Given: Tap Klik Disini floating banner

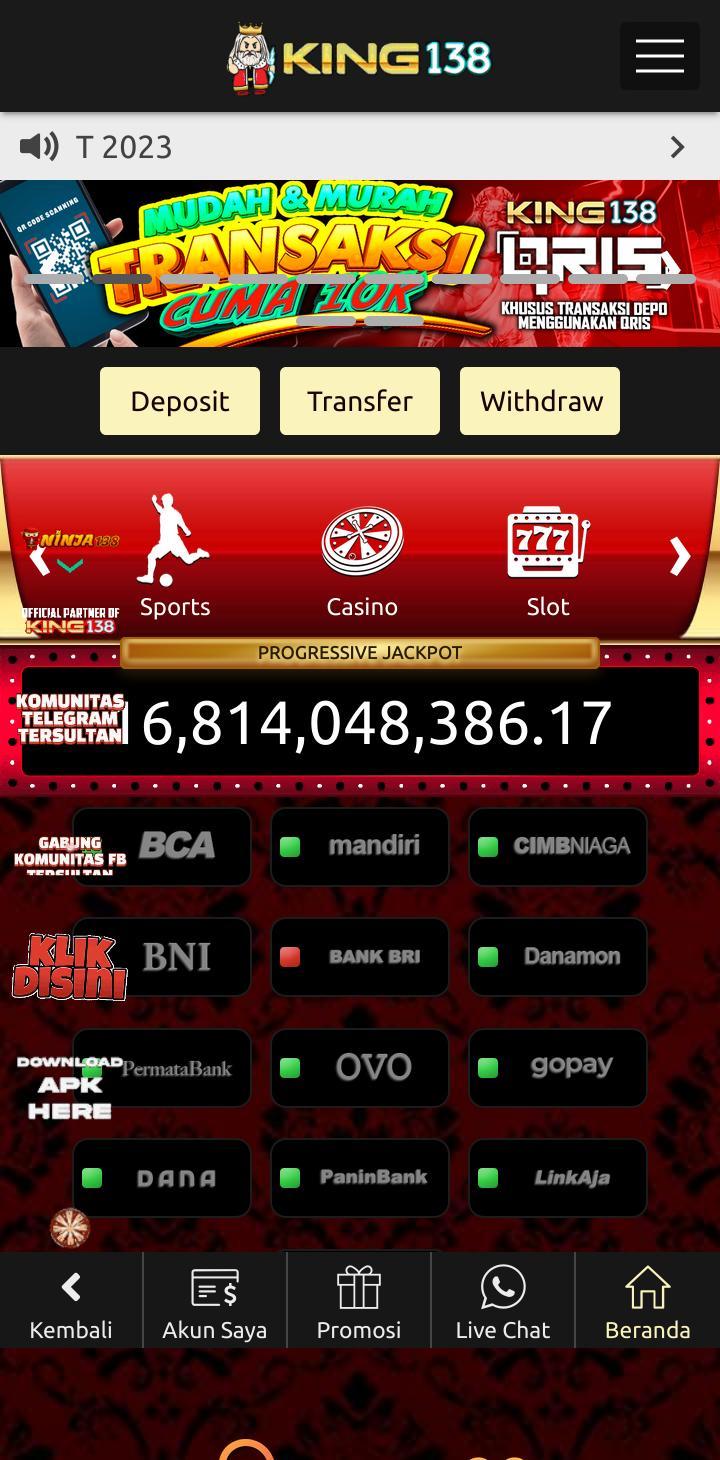Looking at the screenshot, I should [x=69, y=967].
